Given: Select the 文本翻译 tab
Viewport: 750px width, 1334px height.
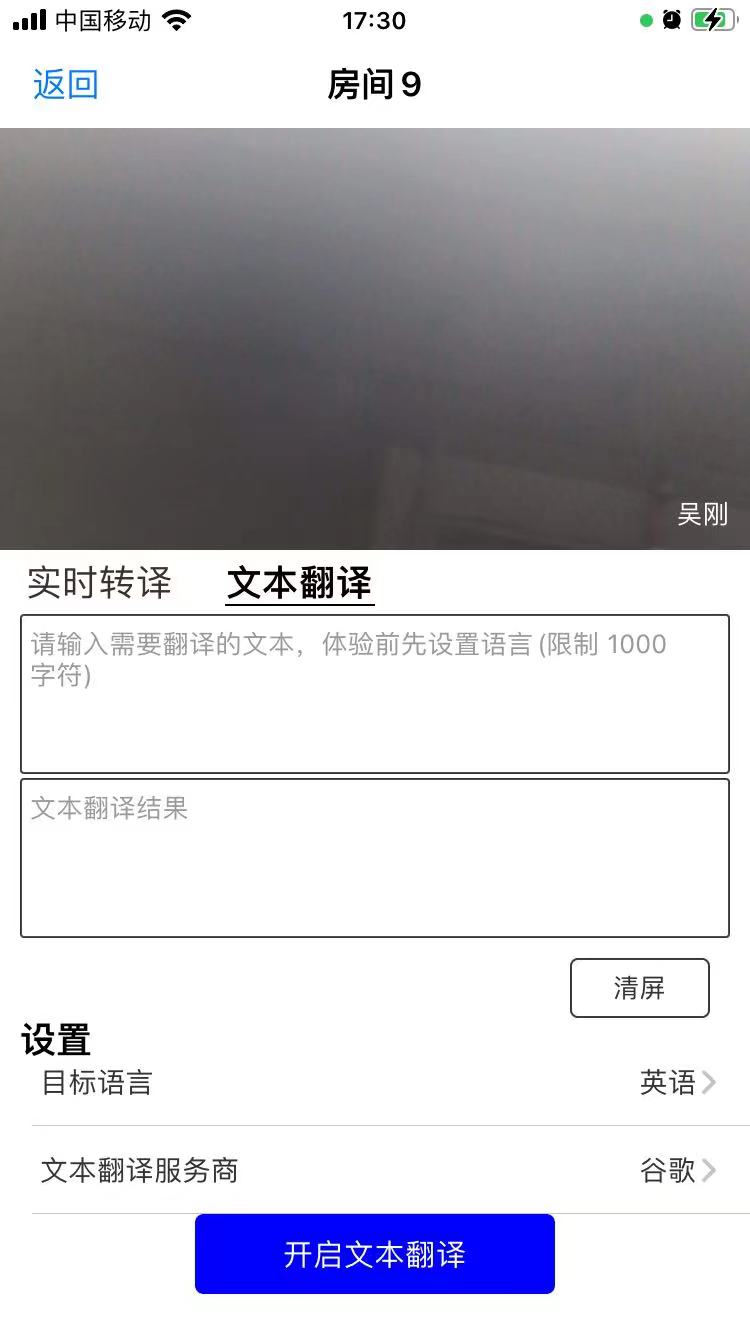Looking at the screenshot, I should pyautogui.click(x=300, y=583).
